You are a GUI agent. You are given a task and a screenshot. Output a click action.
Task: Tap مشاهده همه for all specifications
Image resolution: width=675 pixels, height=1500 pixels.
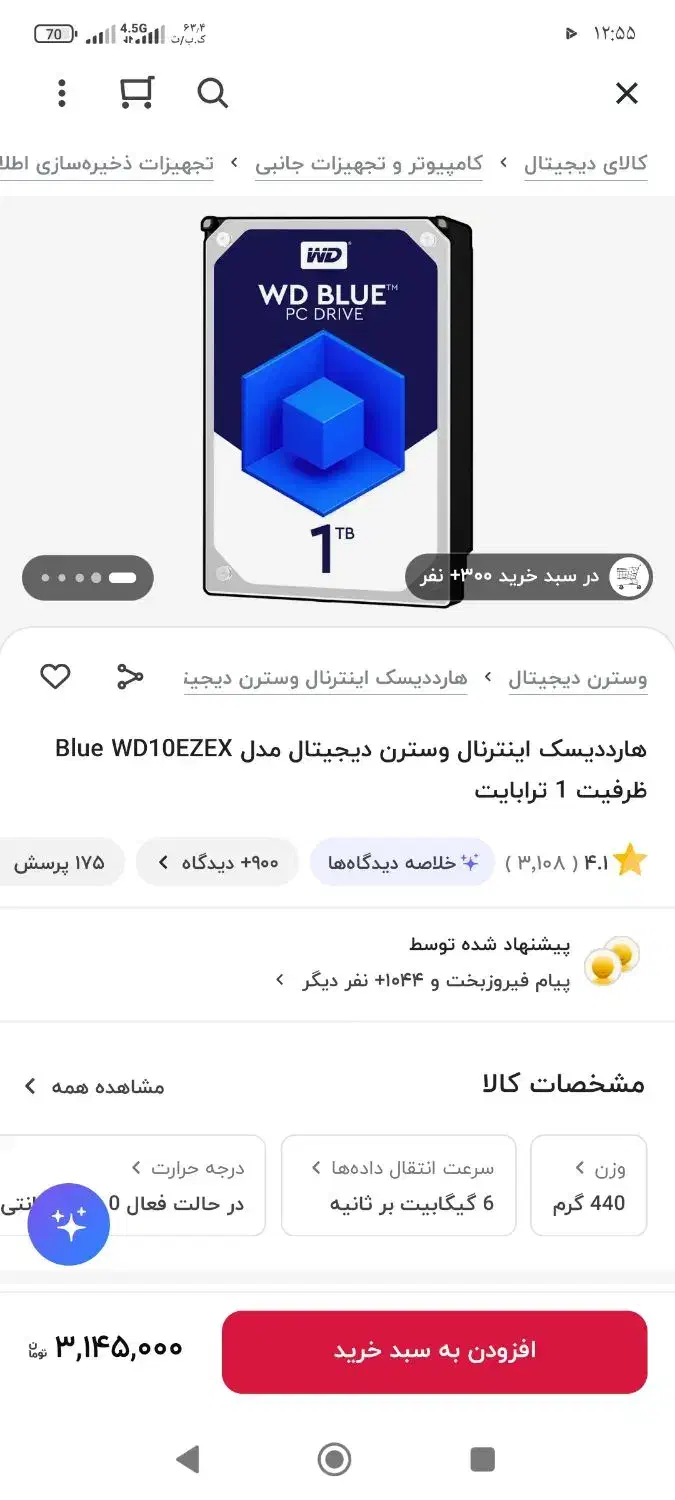(94, 1086)
